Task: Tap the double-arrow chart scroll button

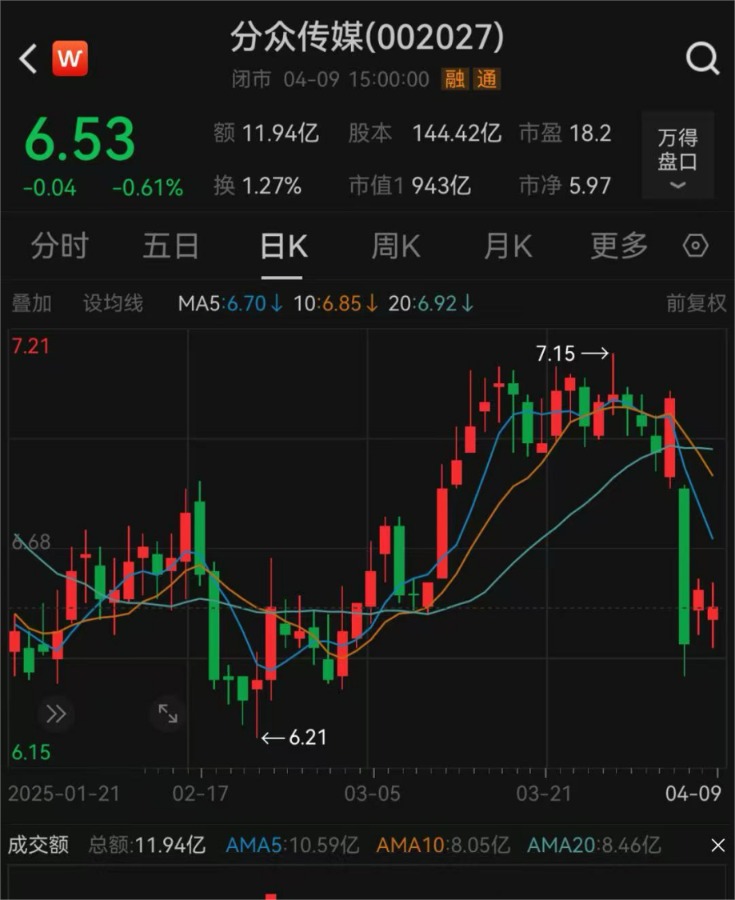Action: 56,714
